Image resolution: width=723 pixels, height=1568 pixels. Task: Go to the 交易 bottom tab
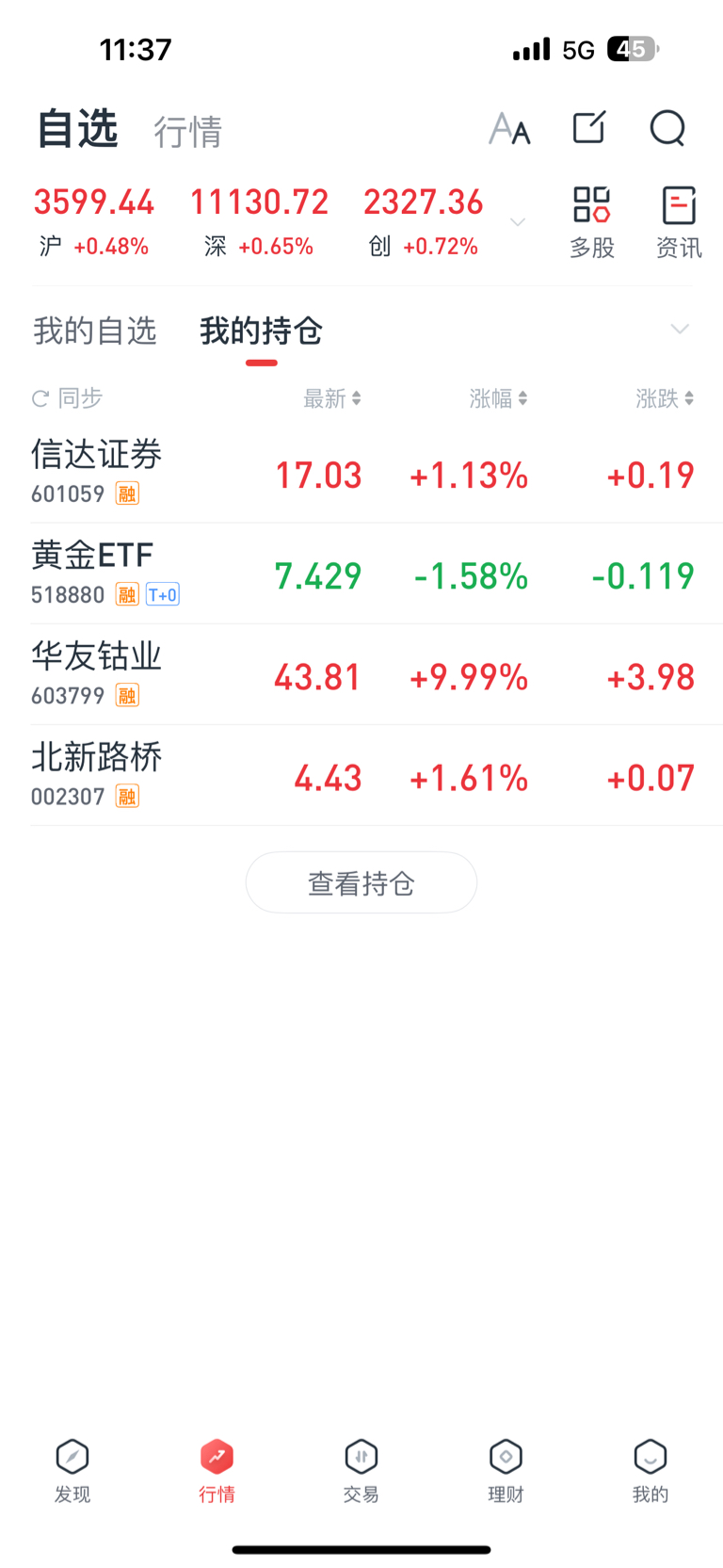(361, 1470)
